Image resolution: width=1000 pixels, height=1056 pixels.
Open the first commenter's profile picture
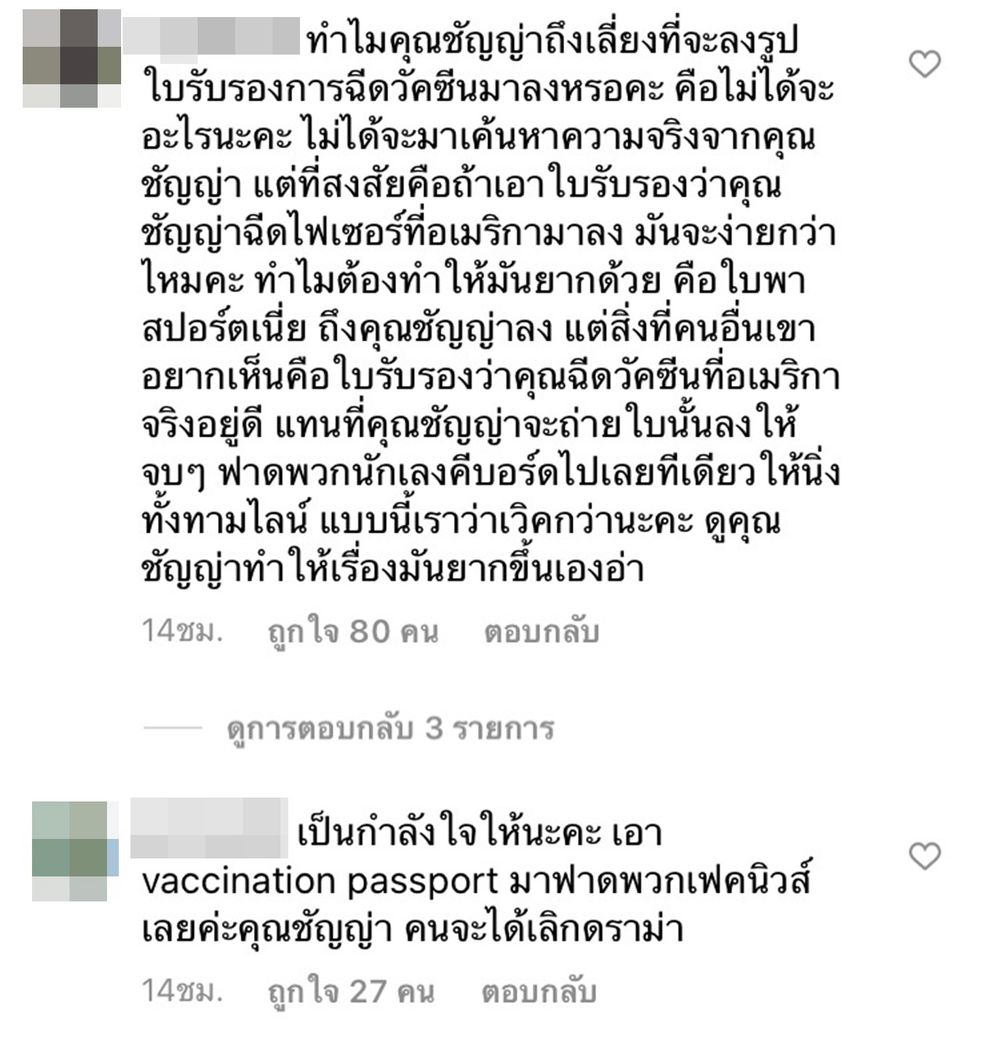(x=72, y=58)
